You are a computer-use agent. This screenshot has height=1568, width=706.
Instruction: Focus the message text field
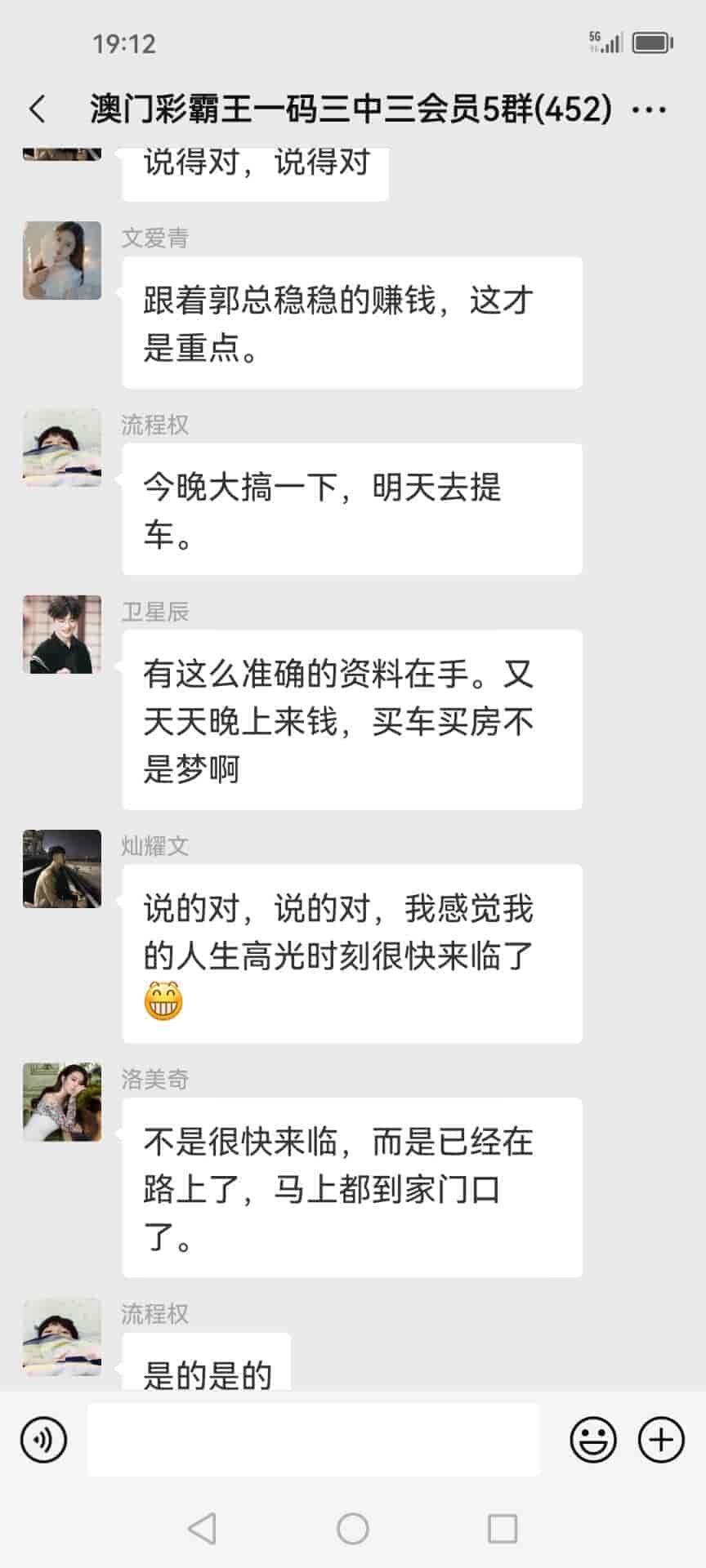click(x=313, y=1439)
